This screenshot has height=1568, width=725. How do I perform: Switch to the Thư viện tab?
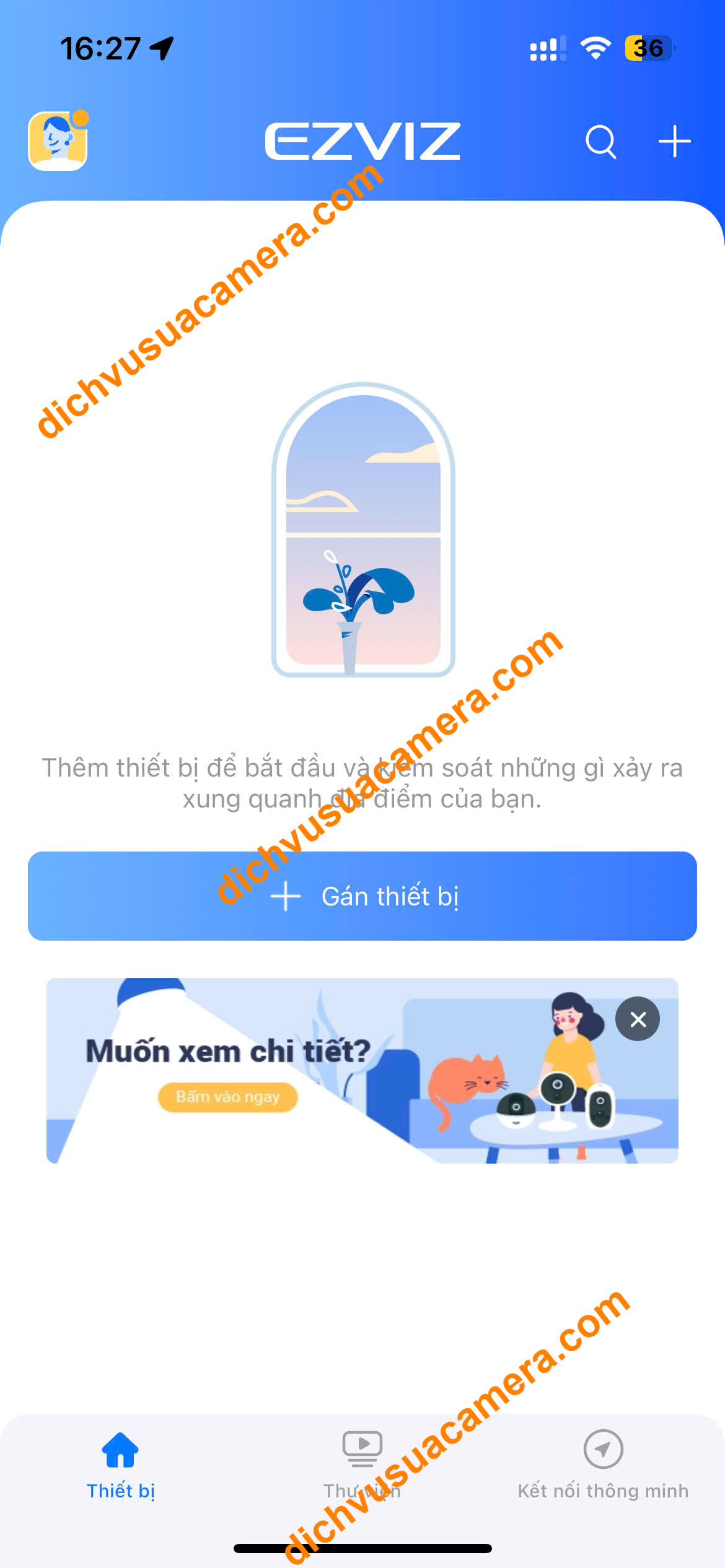(x=362, y=1465)
